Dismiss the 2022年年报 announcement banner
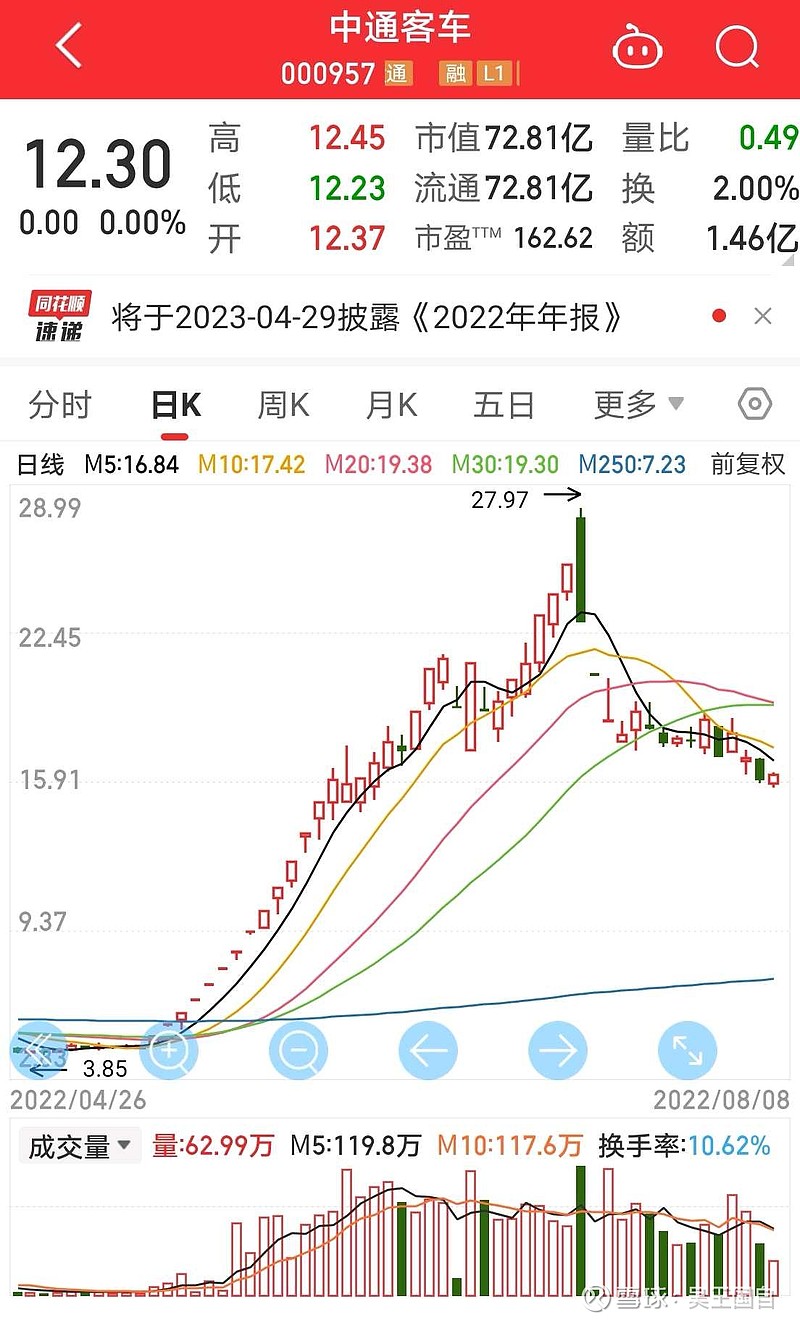The width and height of the screenshot is (800, 1323). click(763, 317)
